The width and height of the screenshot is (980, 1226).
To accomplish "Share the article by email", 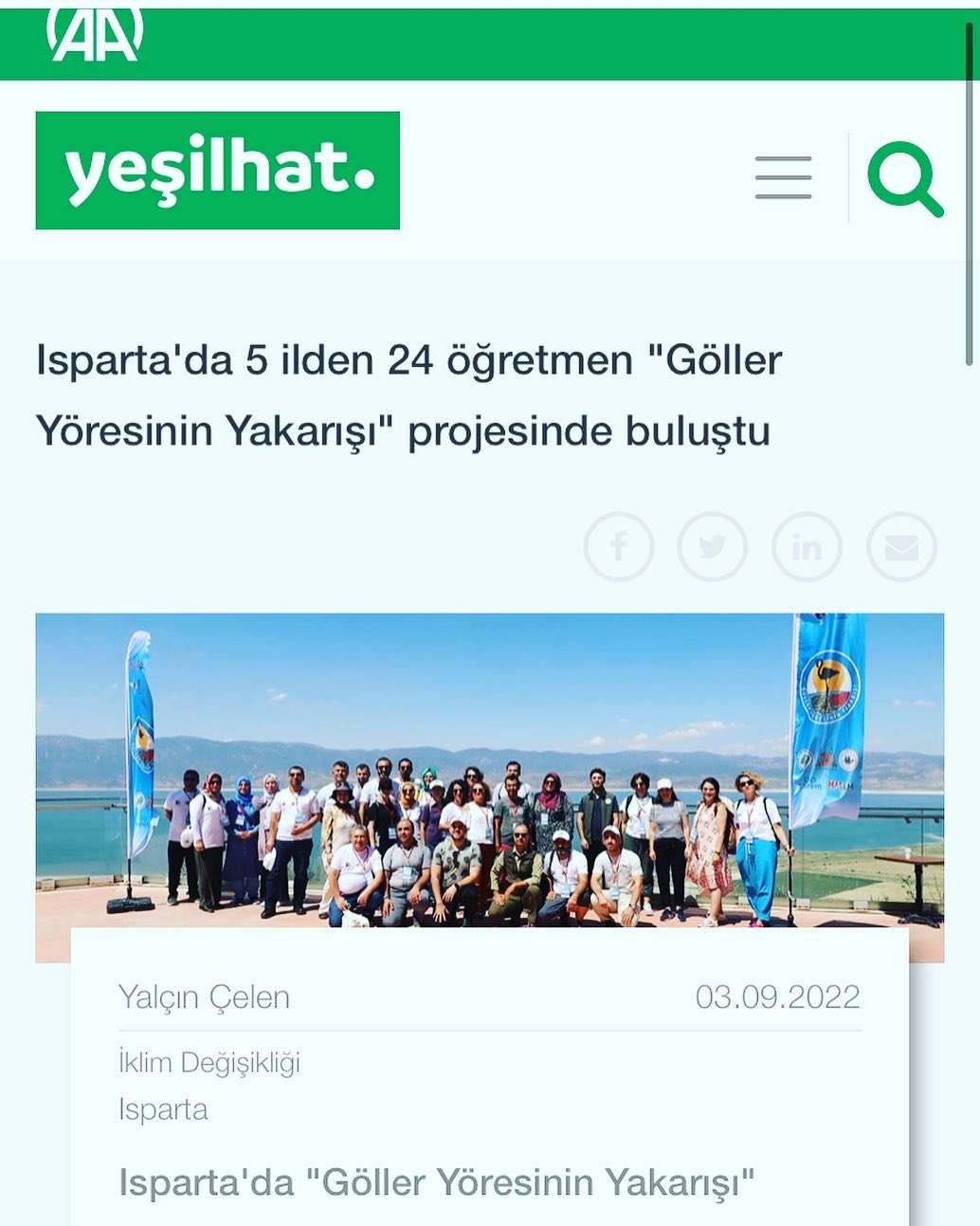I will pyautogui.click(x=901, y=547).
